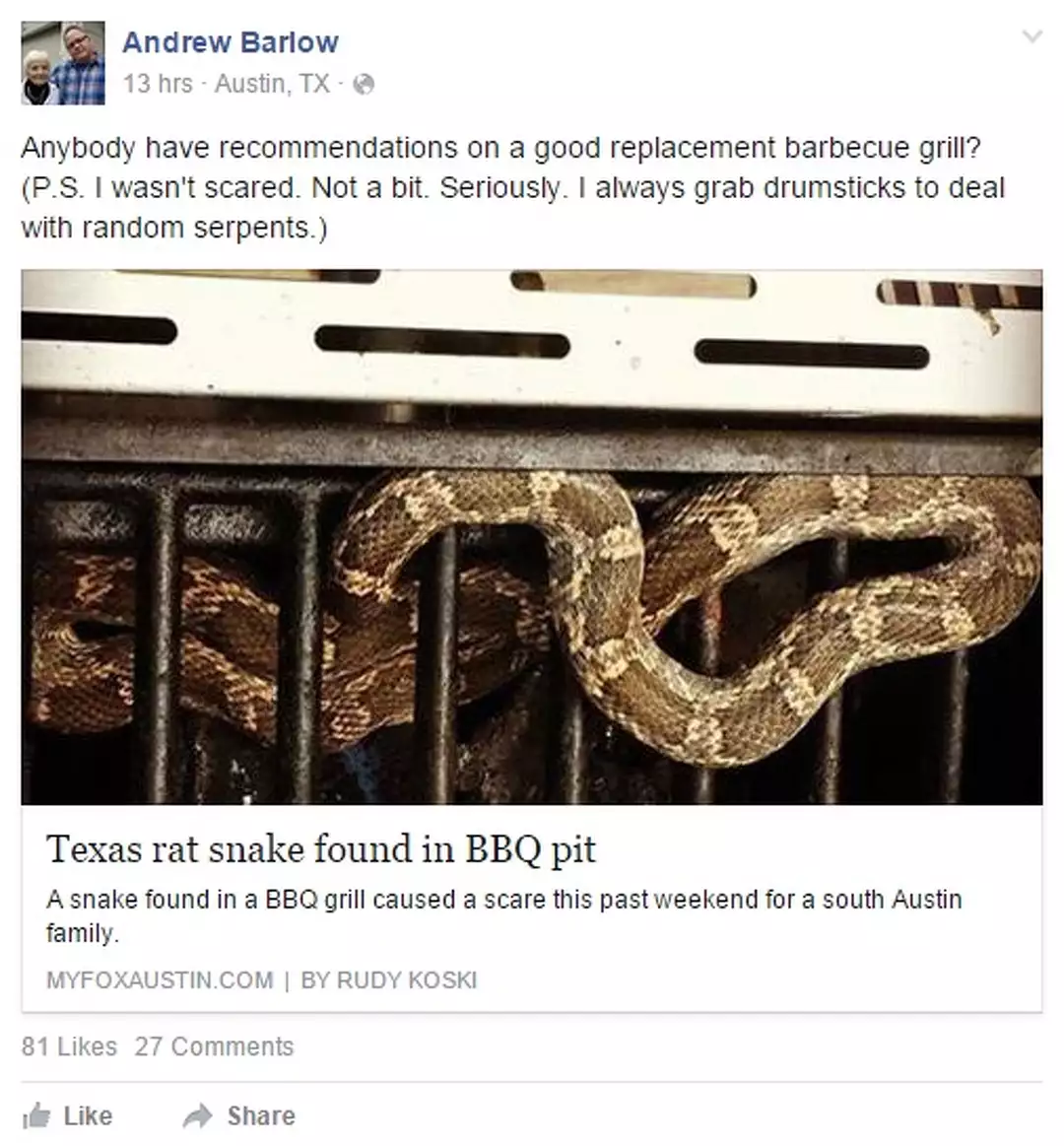Screen dimensions: 1064x1146
Task: Open the 13 hrs timestamp link
Action: pyautogui.click(x=158, y=85)
